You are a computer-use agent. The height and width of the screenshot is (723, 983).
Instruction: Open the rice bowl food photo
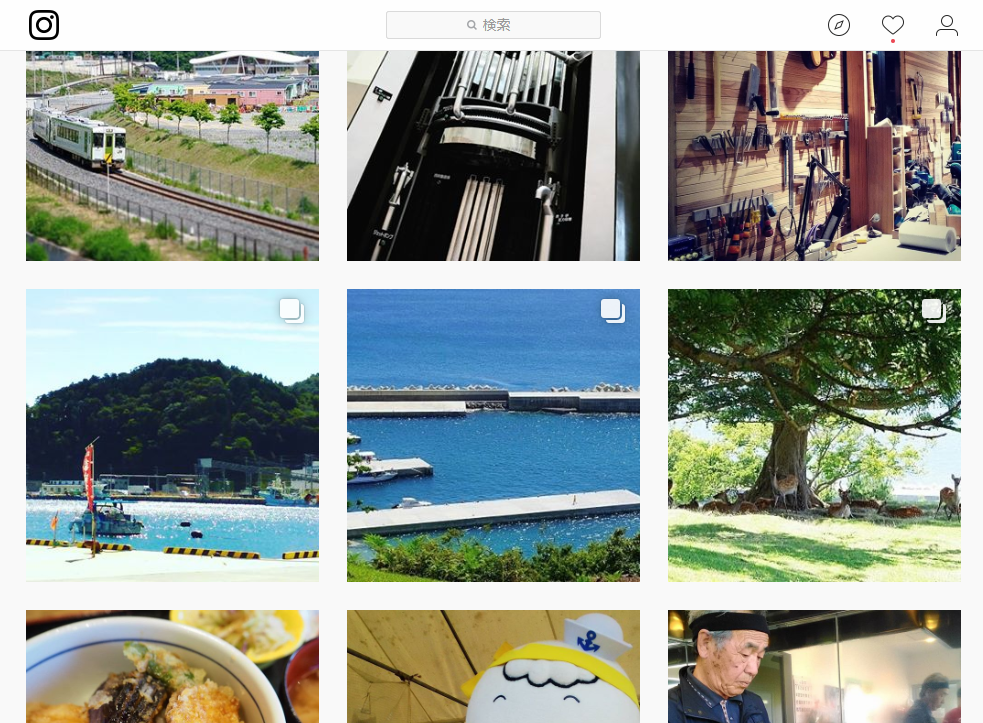click(x=172, y=667)
